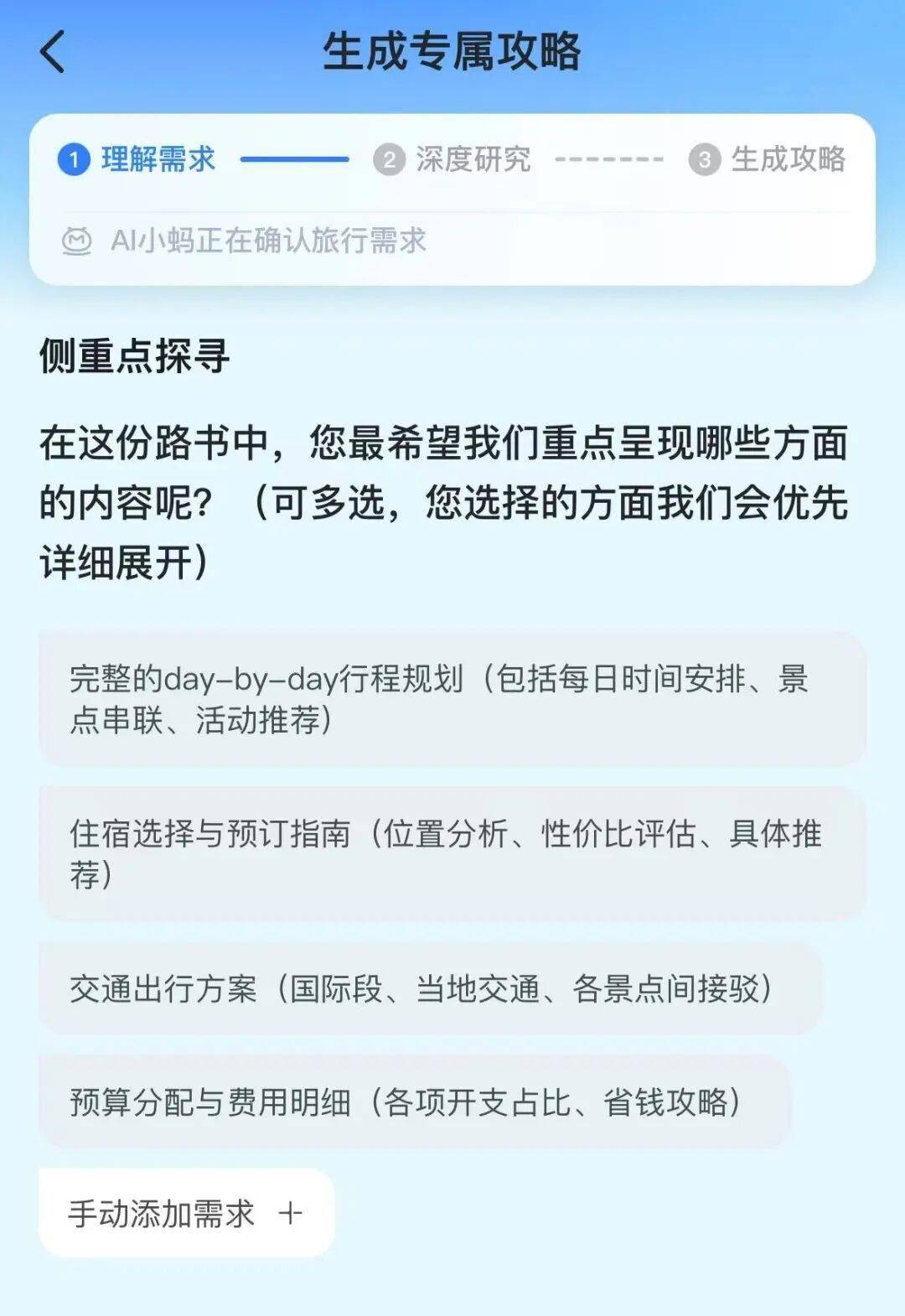Viewport: 905px width, 1316px height.
Task: Pick the 交通出行方案 option
Action: click(431, 989)
